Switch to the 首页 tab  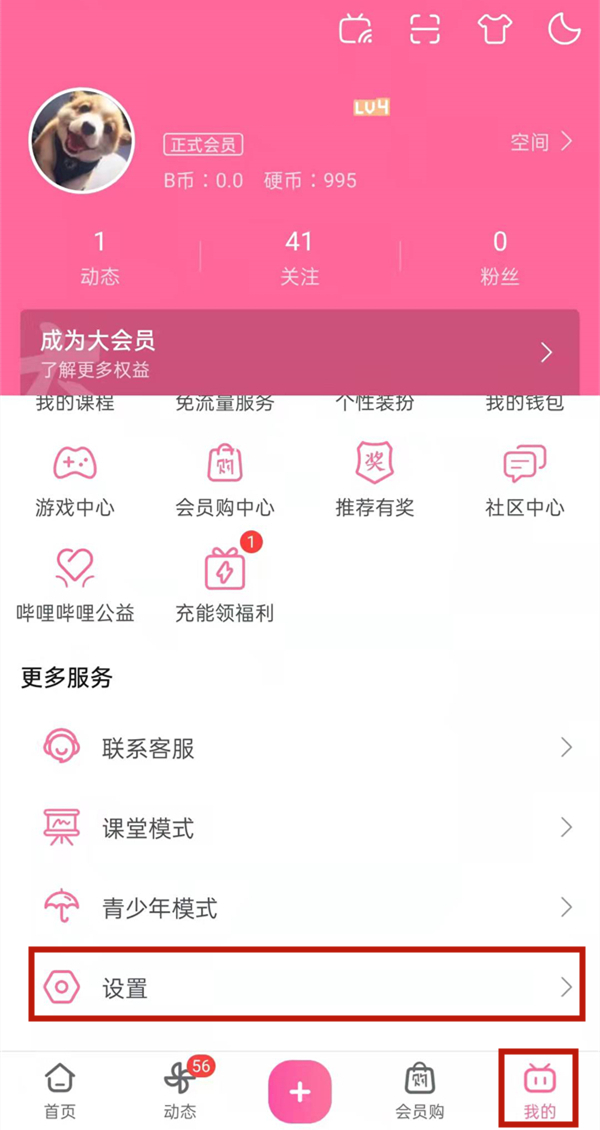pyautogui.click(x=60, y=1090)
